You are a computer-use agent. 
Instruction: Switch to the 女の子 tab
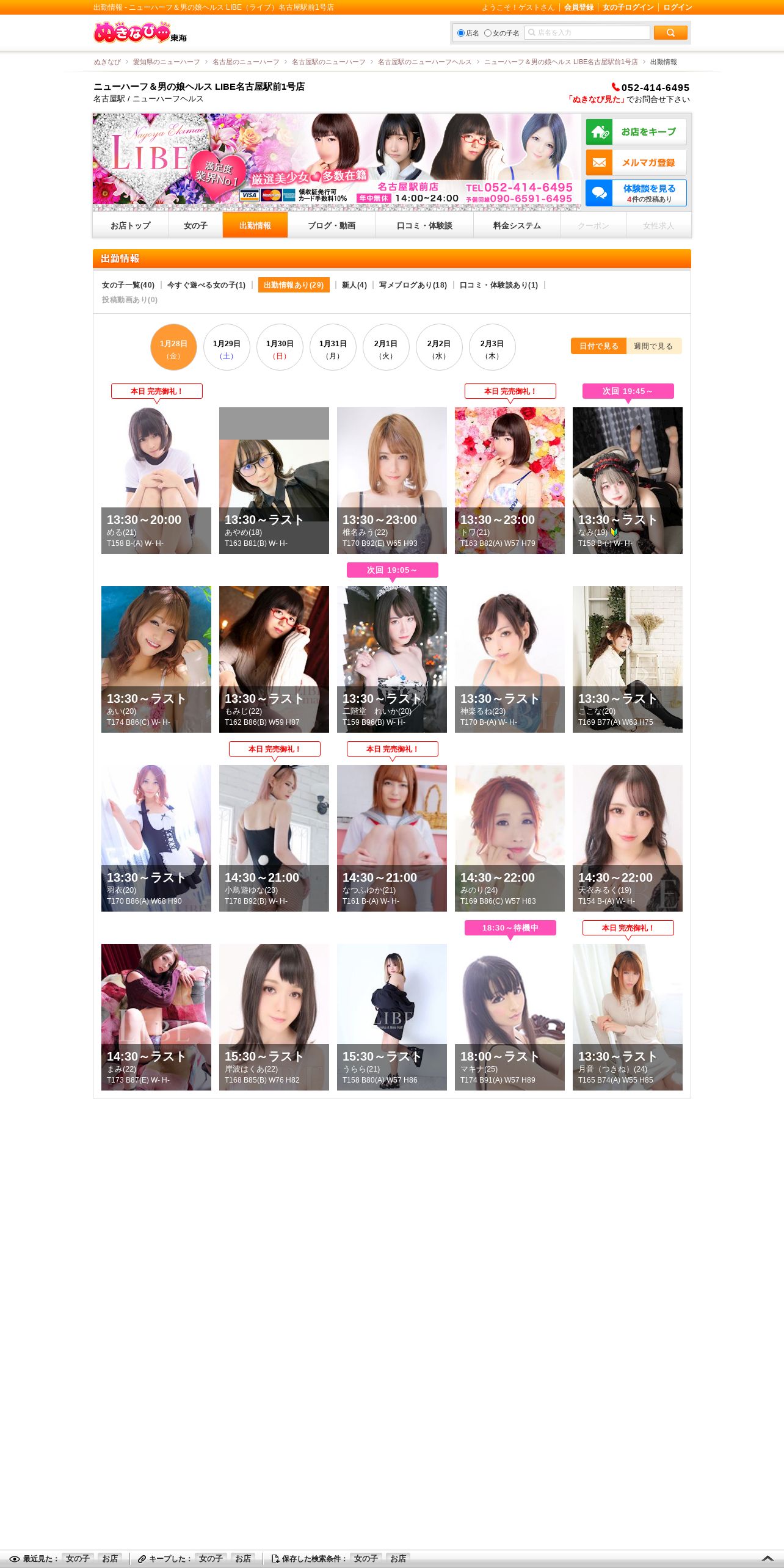coord(195,225)
